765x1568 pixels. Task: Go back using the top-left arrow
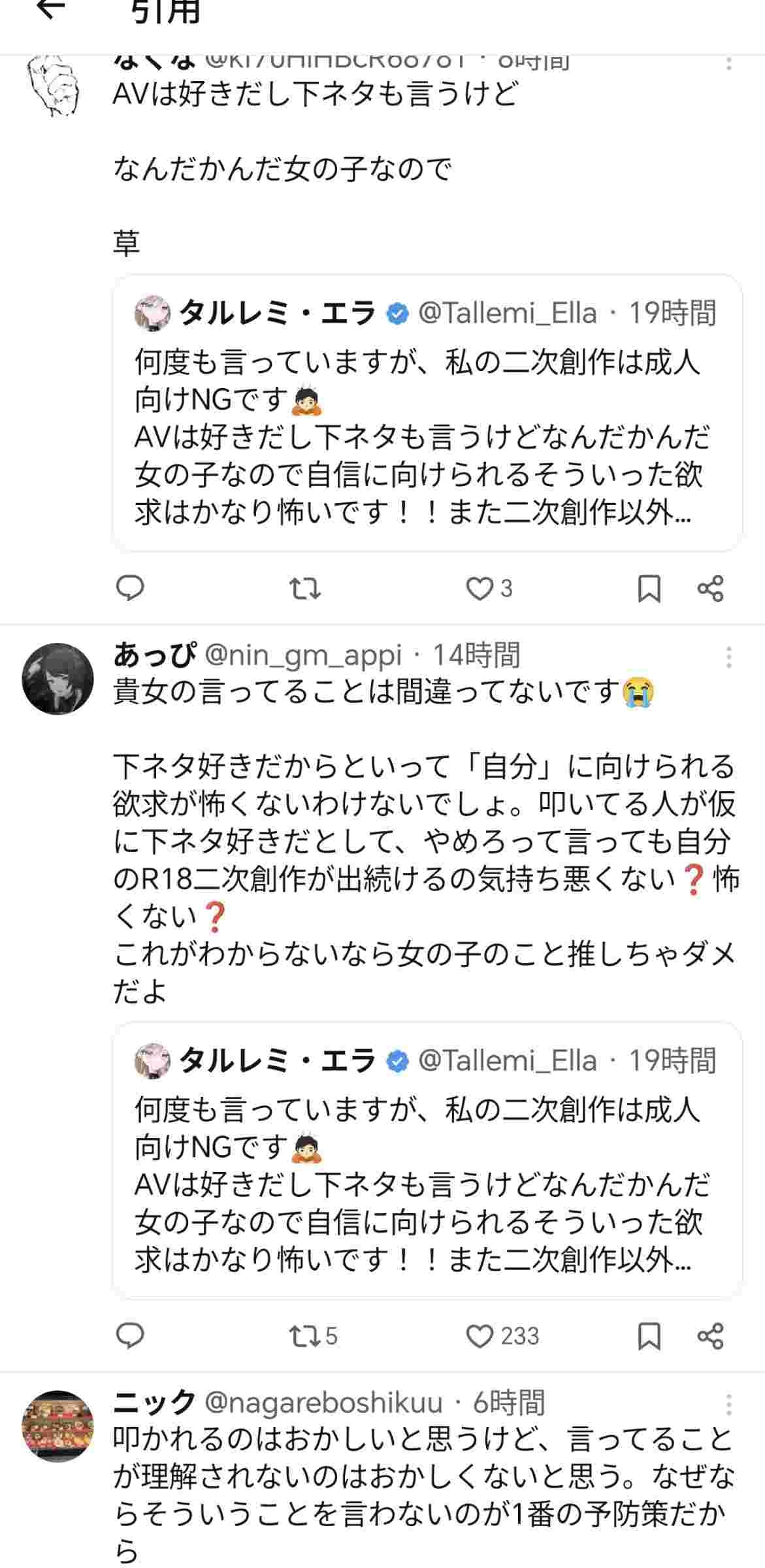coord(50,9)
